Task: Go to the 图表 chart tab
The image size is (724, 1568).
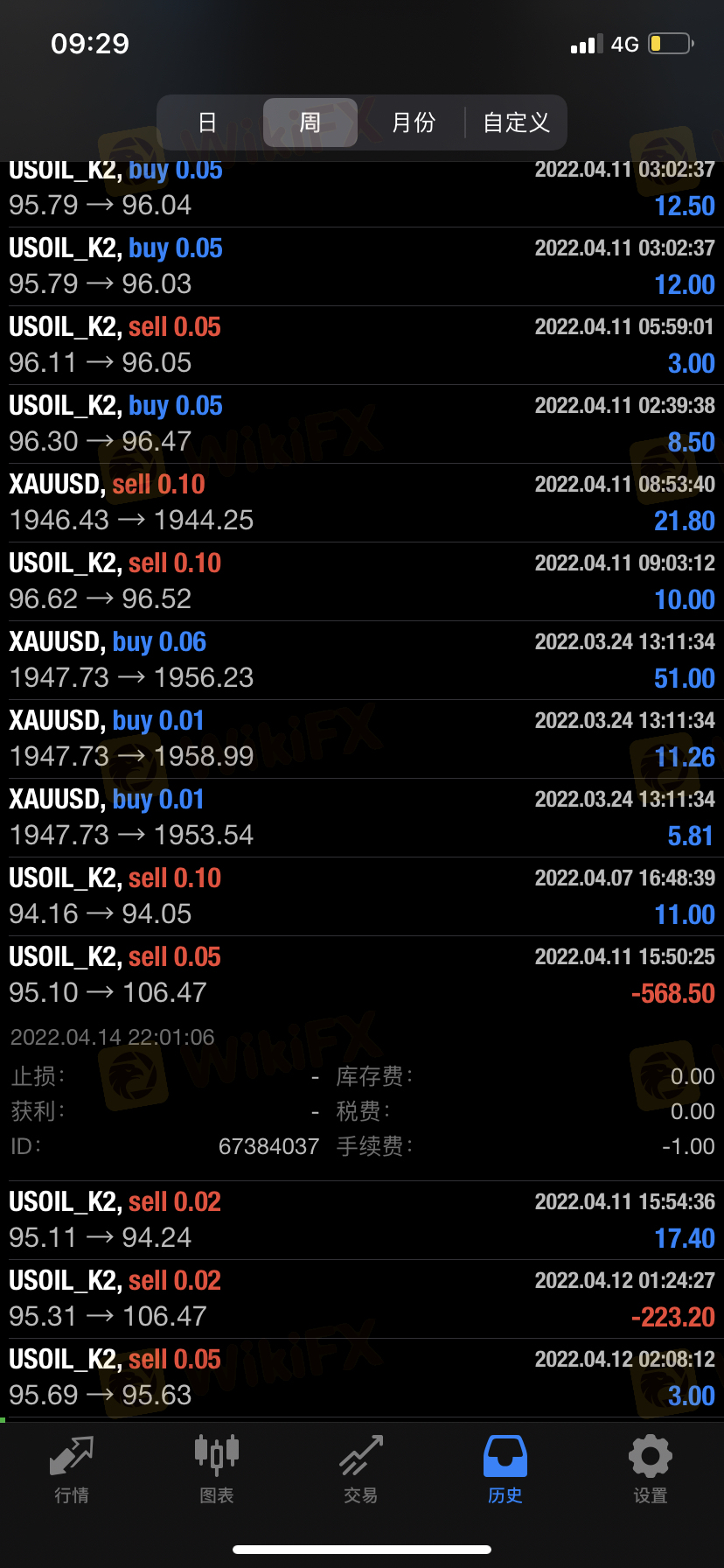Action: (x=216, y=1470)
